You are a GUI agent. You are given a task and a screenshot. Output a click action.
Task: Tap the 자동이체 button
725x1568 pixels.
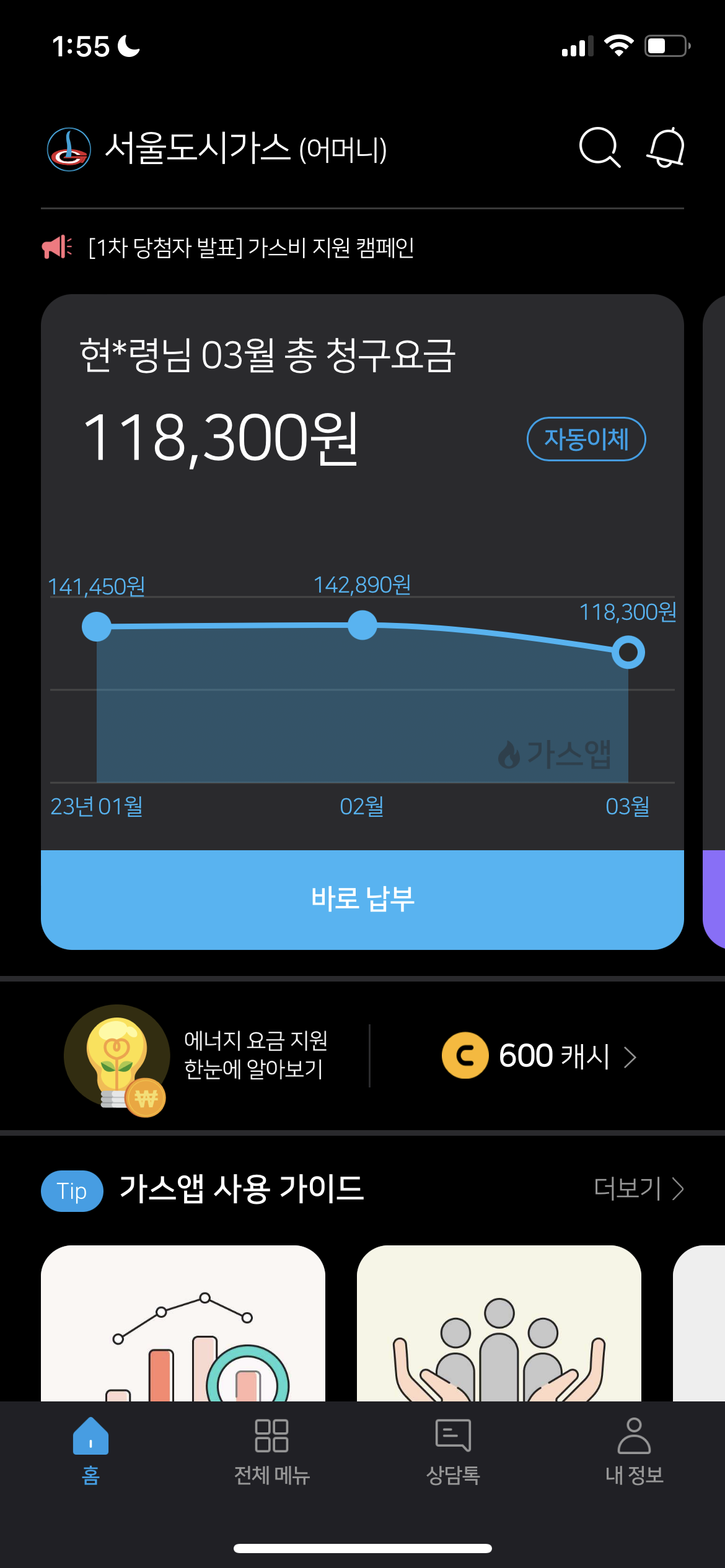[586, 439]
